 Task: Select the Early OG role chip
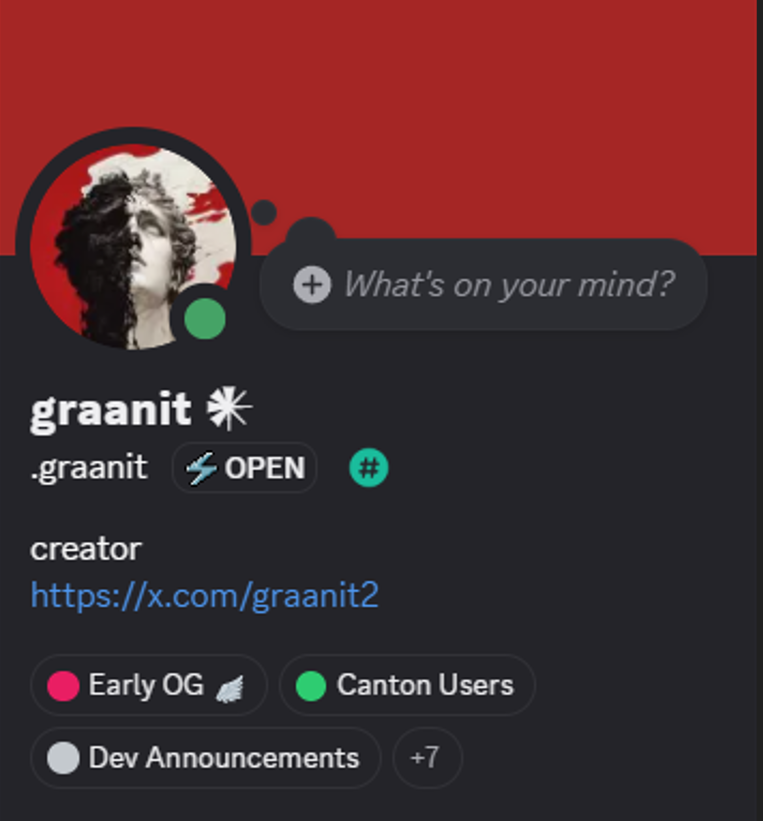(x=148, y=685)
